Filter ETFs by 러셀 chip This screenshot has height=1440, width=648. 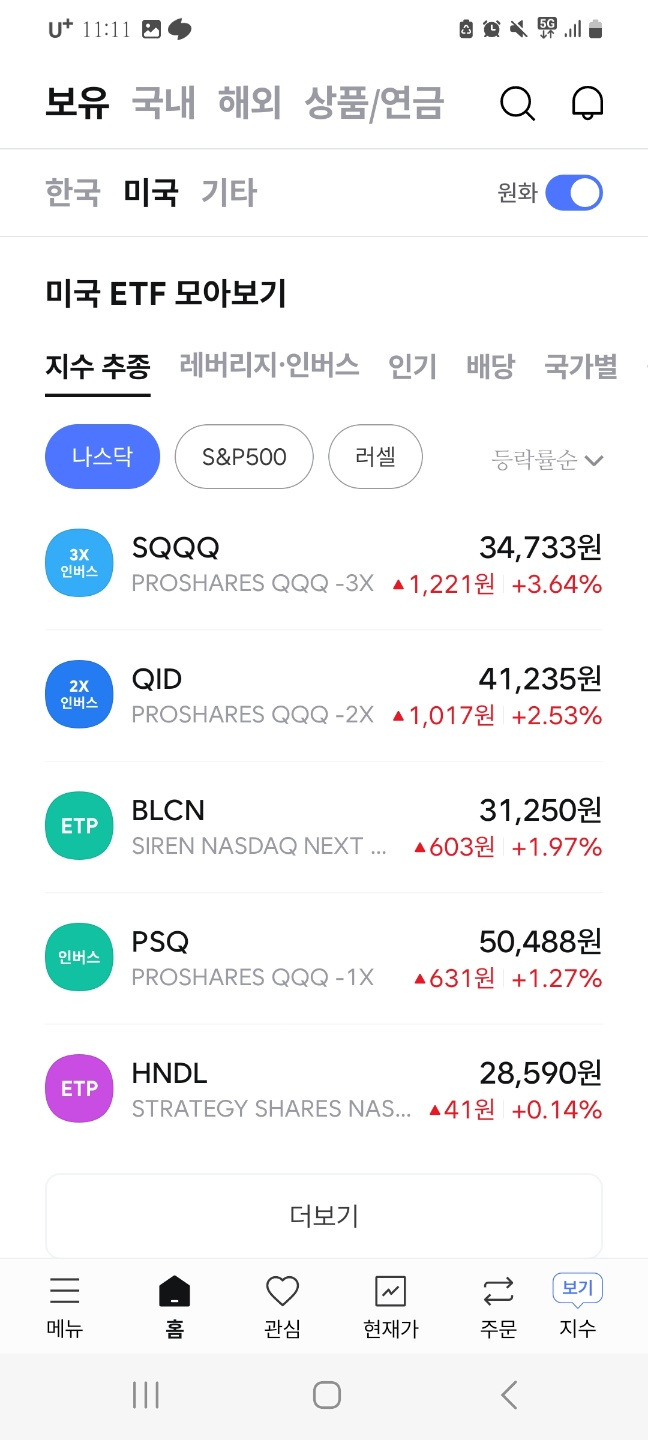375,457
